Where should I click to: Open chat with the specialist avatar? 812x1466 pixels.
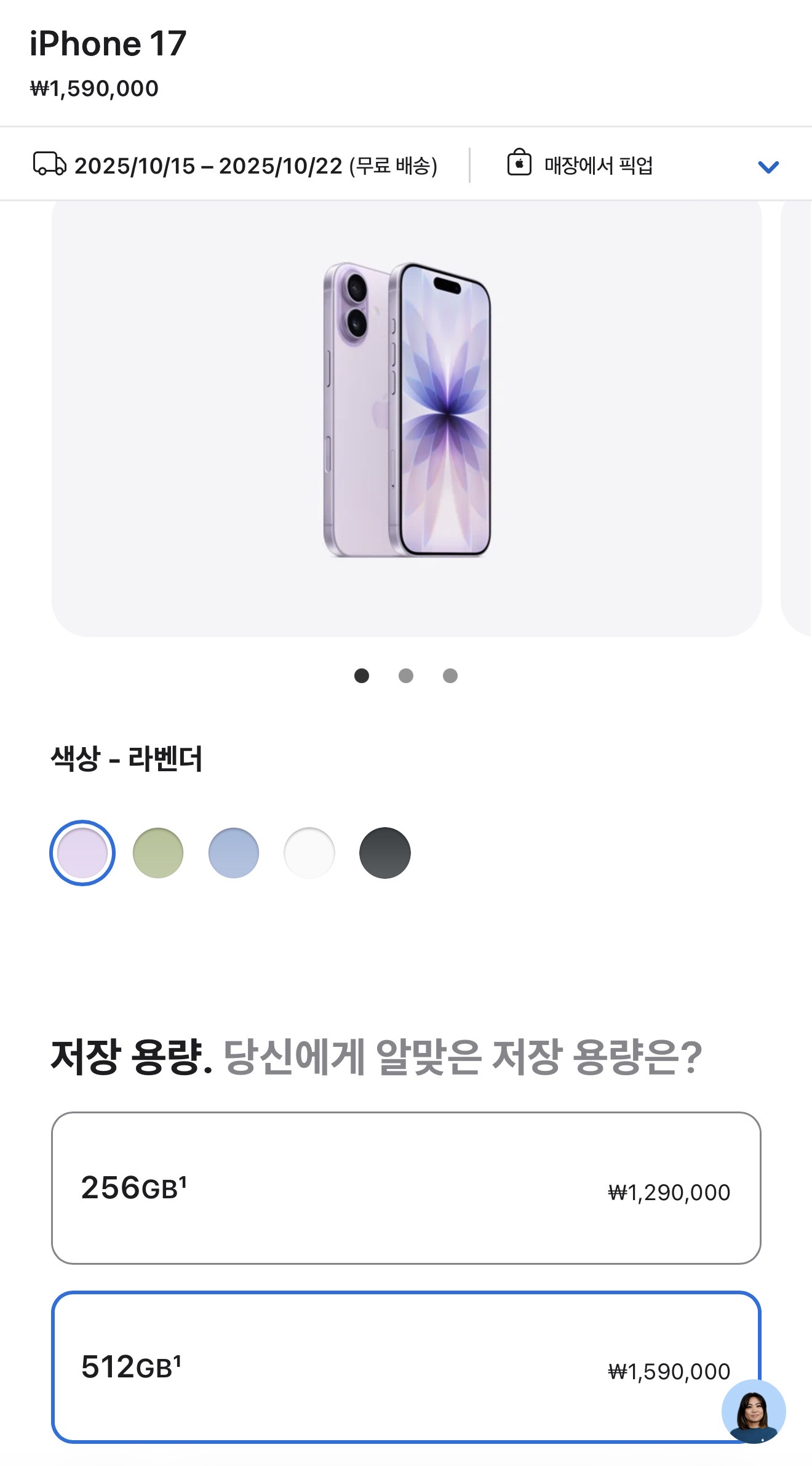pyautogui.click(x=754, y=1411)
